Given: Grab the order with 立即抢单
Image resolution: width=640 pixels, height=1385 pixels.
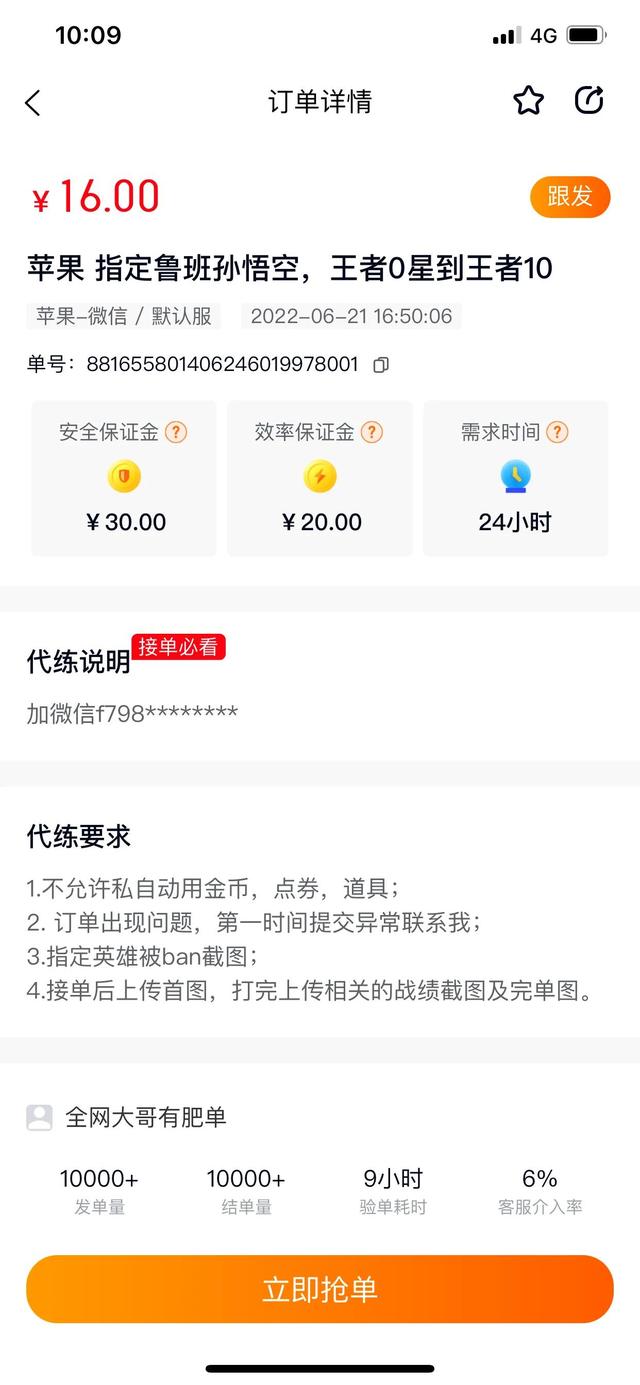Looking at the screenshot, I should coord(320,1289).
